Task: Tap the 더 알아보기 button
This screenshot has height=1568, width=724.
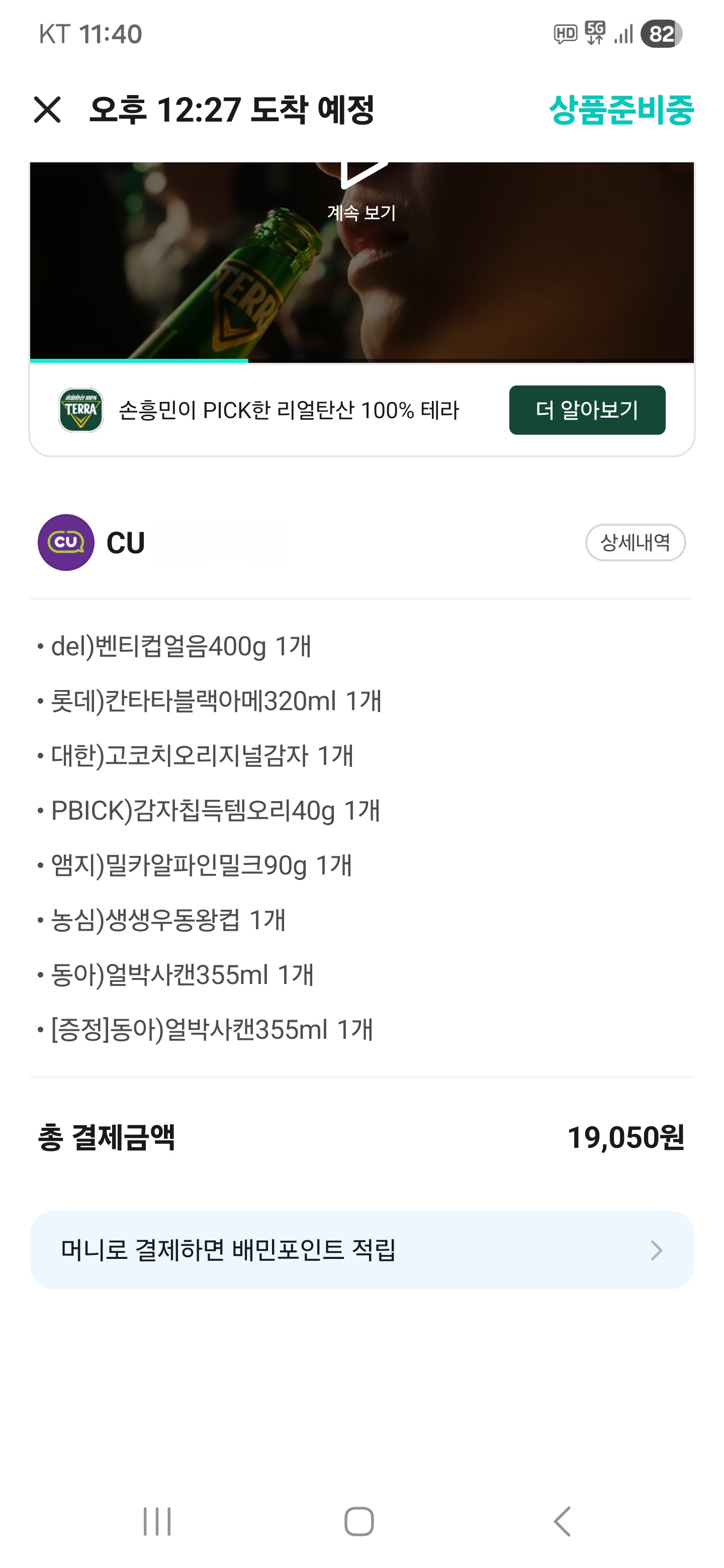Action: click(x=586, y=410)
